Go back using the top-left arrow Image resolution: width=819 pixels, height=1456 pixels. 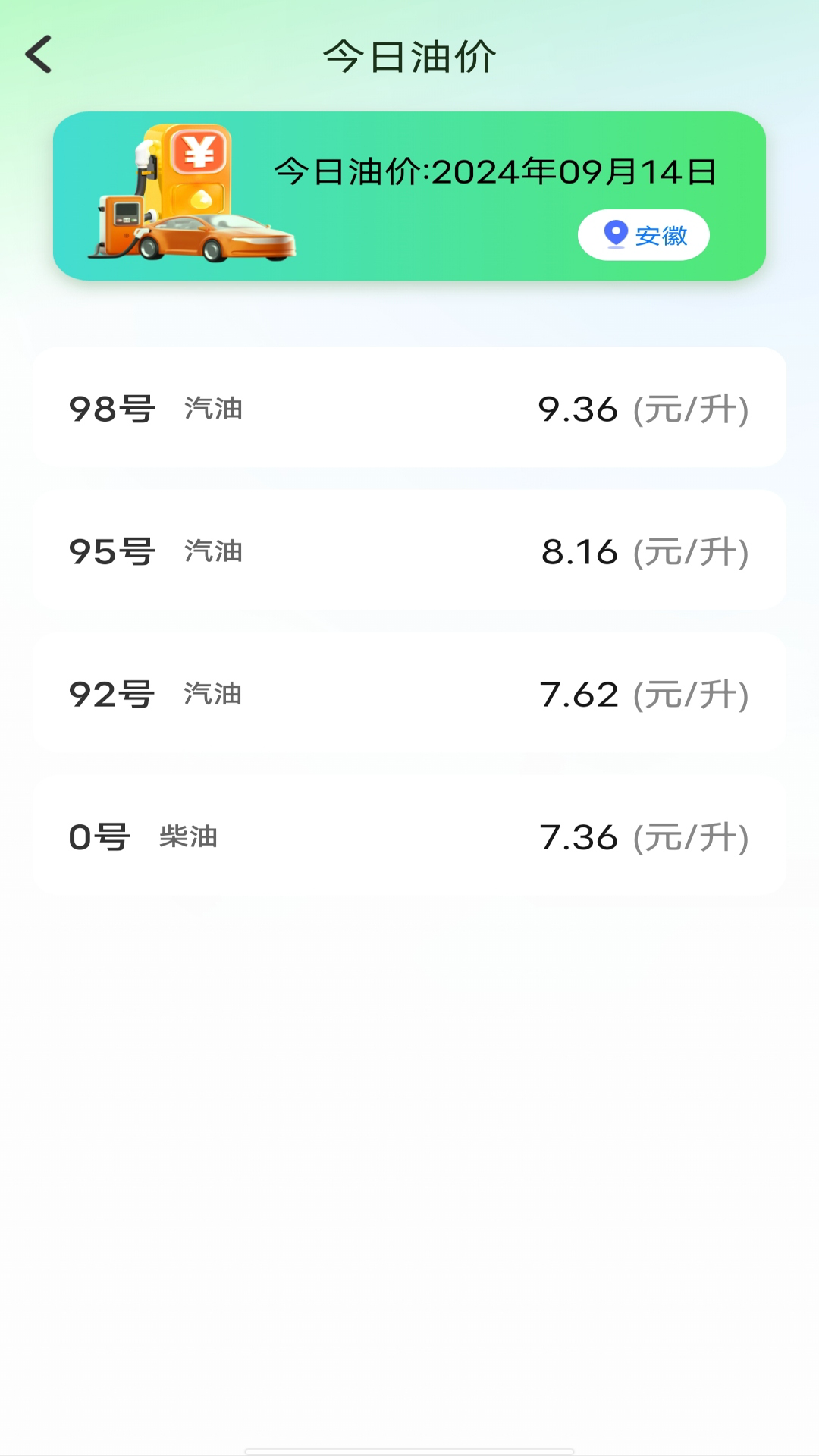(x=39, y=55)
